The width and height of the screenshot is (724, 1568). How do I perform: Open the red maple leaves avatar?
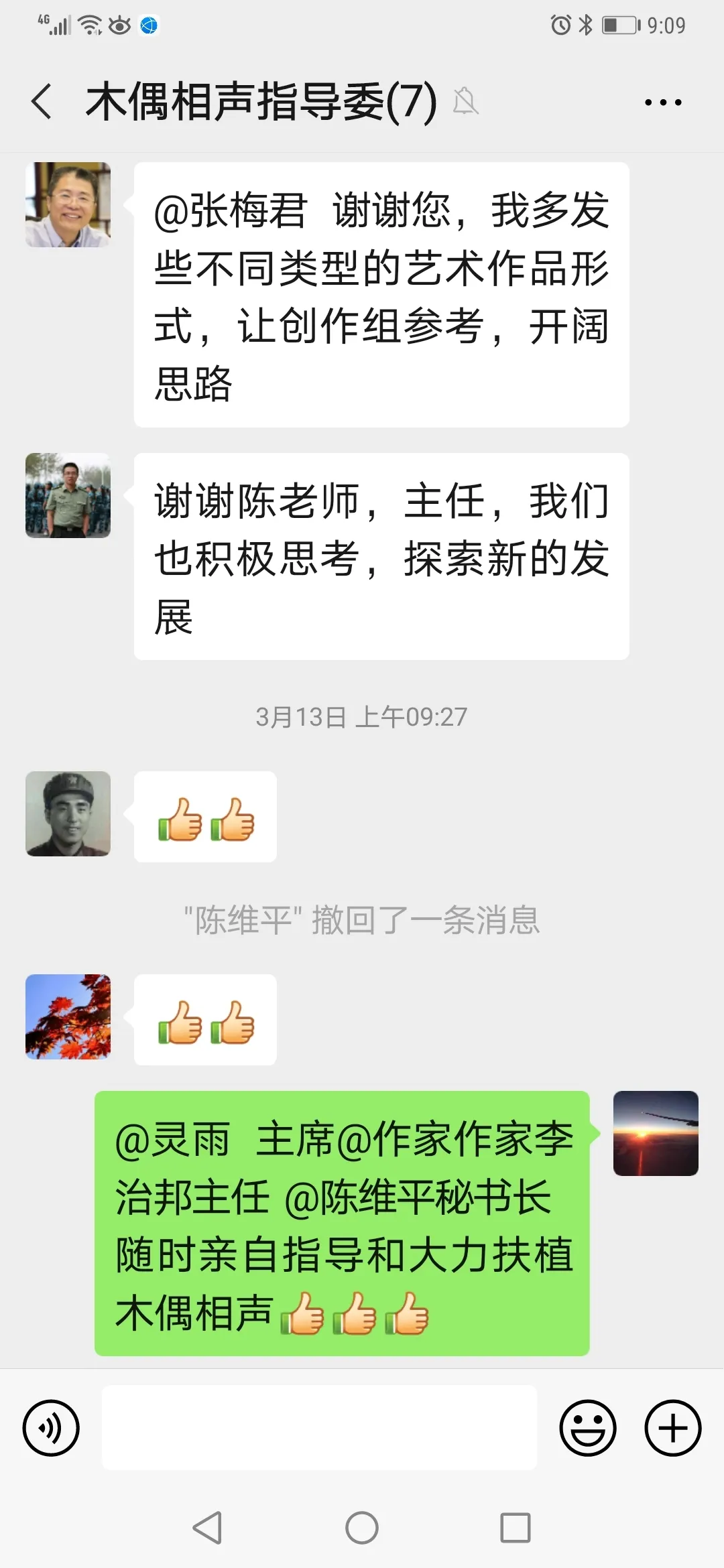point(68,1017)
